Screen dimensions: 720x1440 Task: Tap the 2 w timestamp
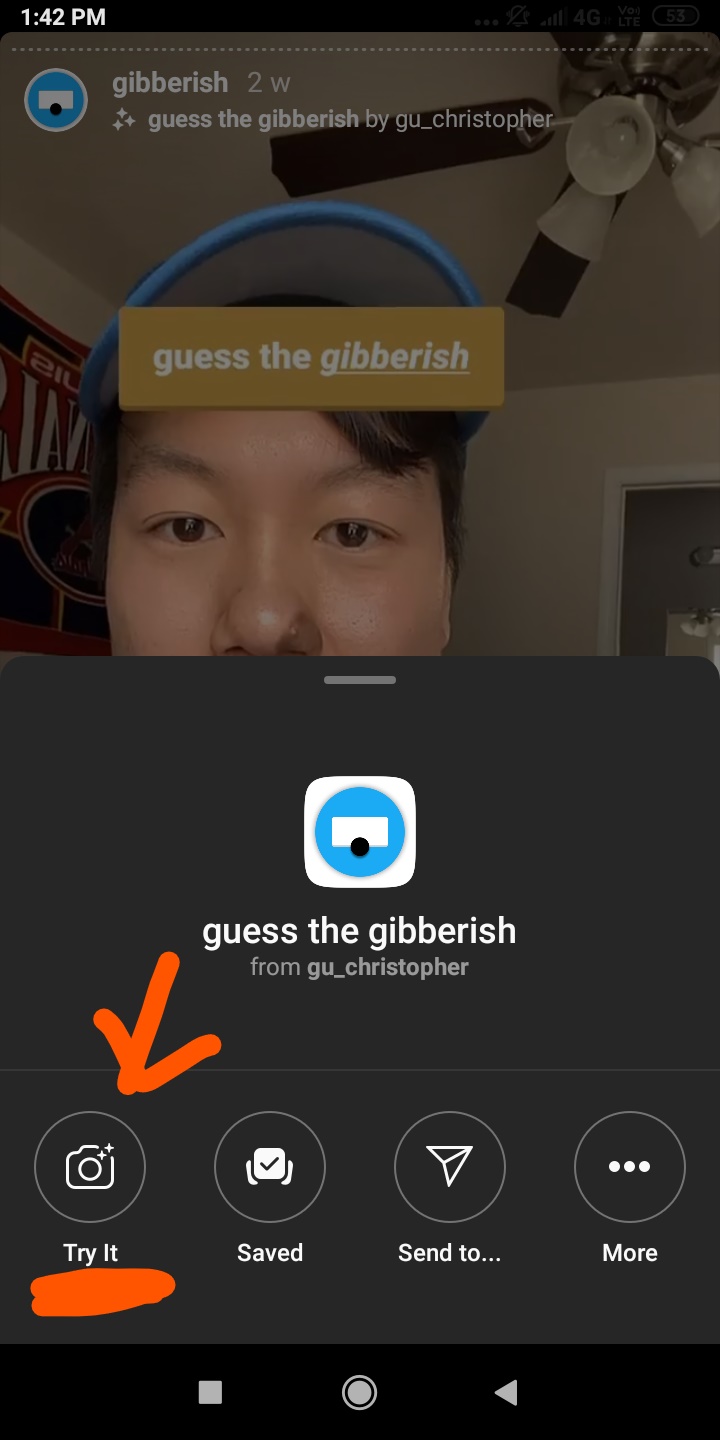point(271,82)
